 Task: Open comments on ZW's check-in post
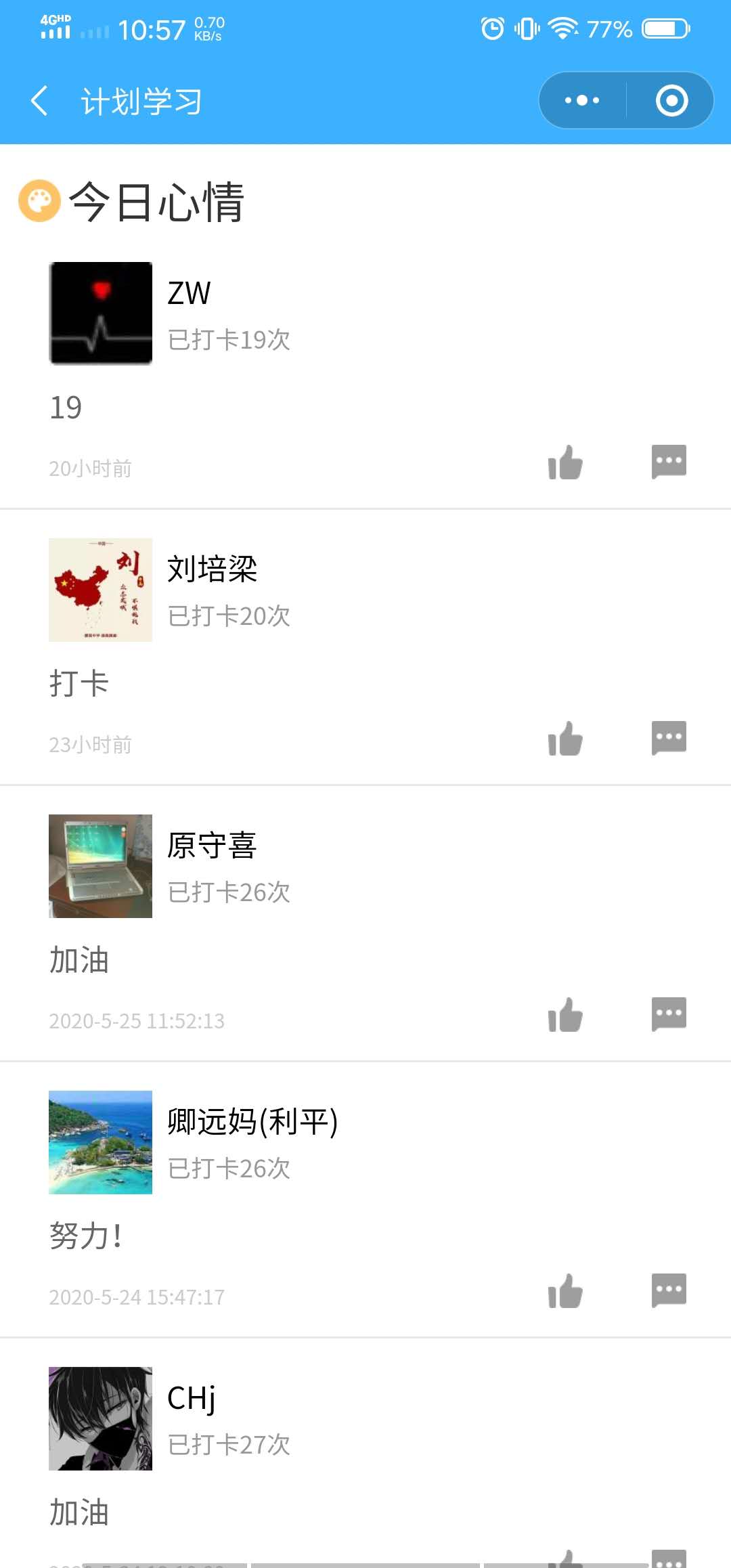669,461
